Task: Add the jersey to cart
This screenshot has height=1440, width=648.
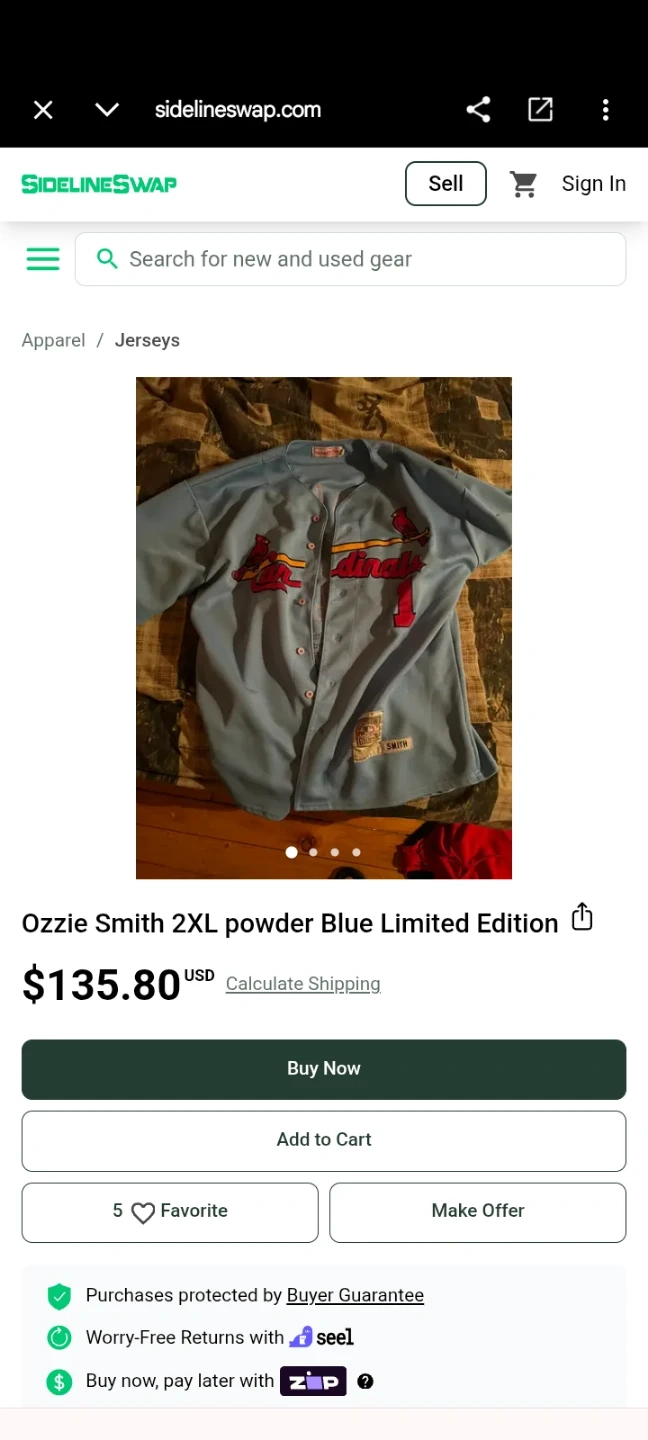Action: pyautogui.click(x=324, y=1140)
